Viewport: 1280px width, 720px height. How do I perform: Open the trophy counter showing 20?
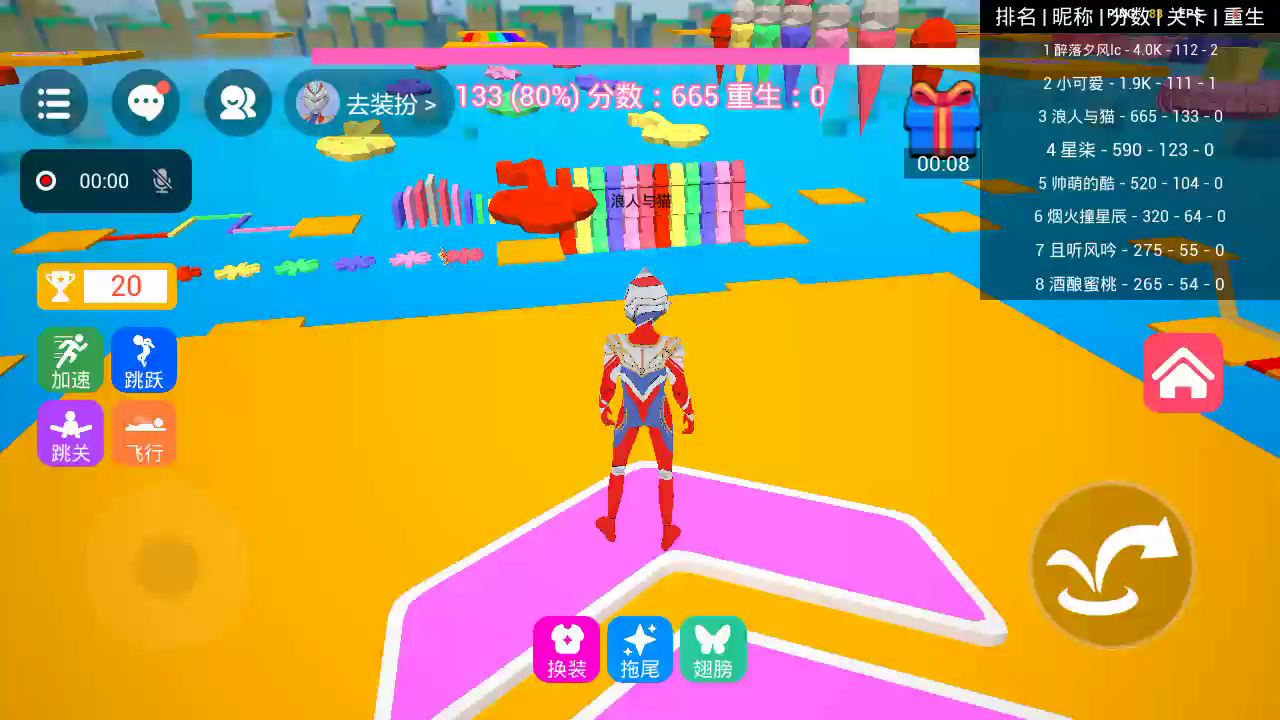pos(107,286)
